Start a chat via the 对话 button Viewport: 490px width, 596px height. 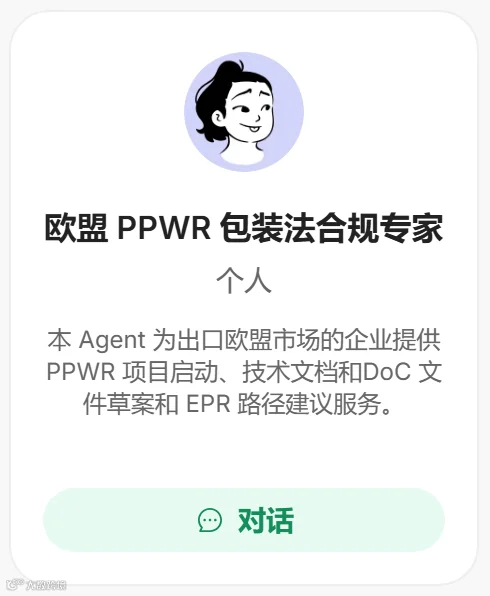[244, 520]
